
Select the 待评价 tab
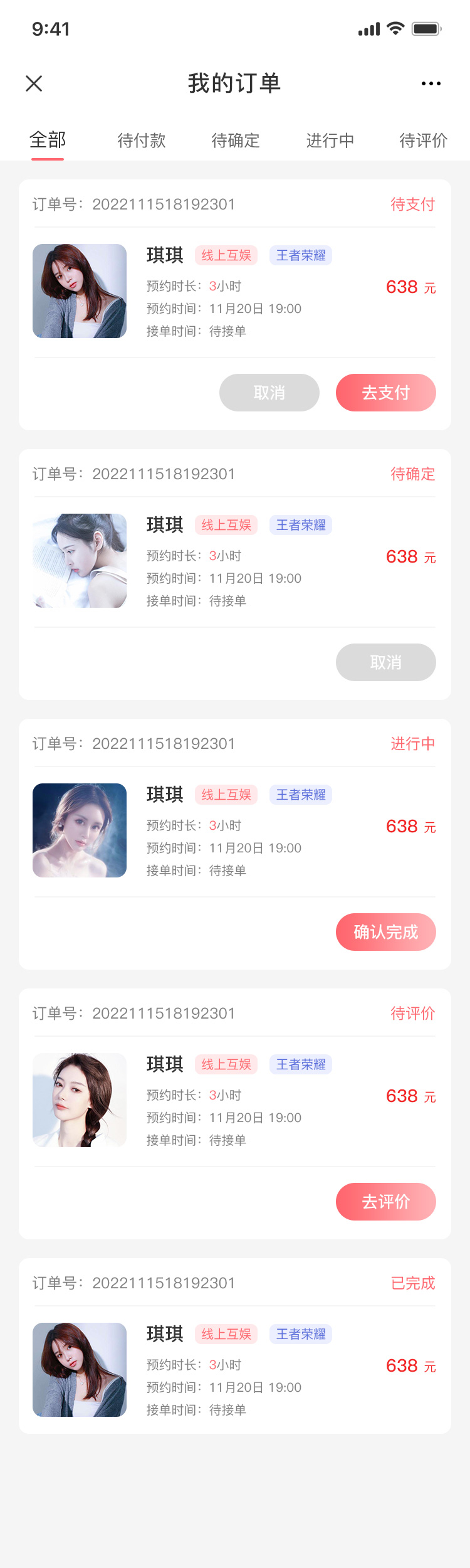click(x=424, y=140)
